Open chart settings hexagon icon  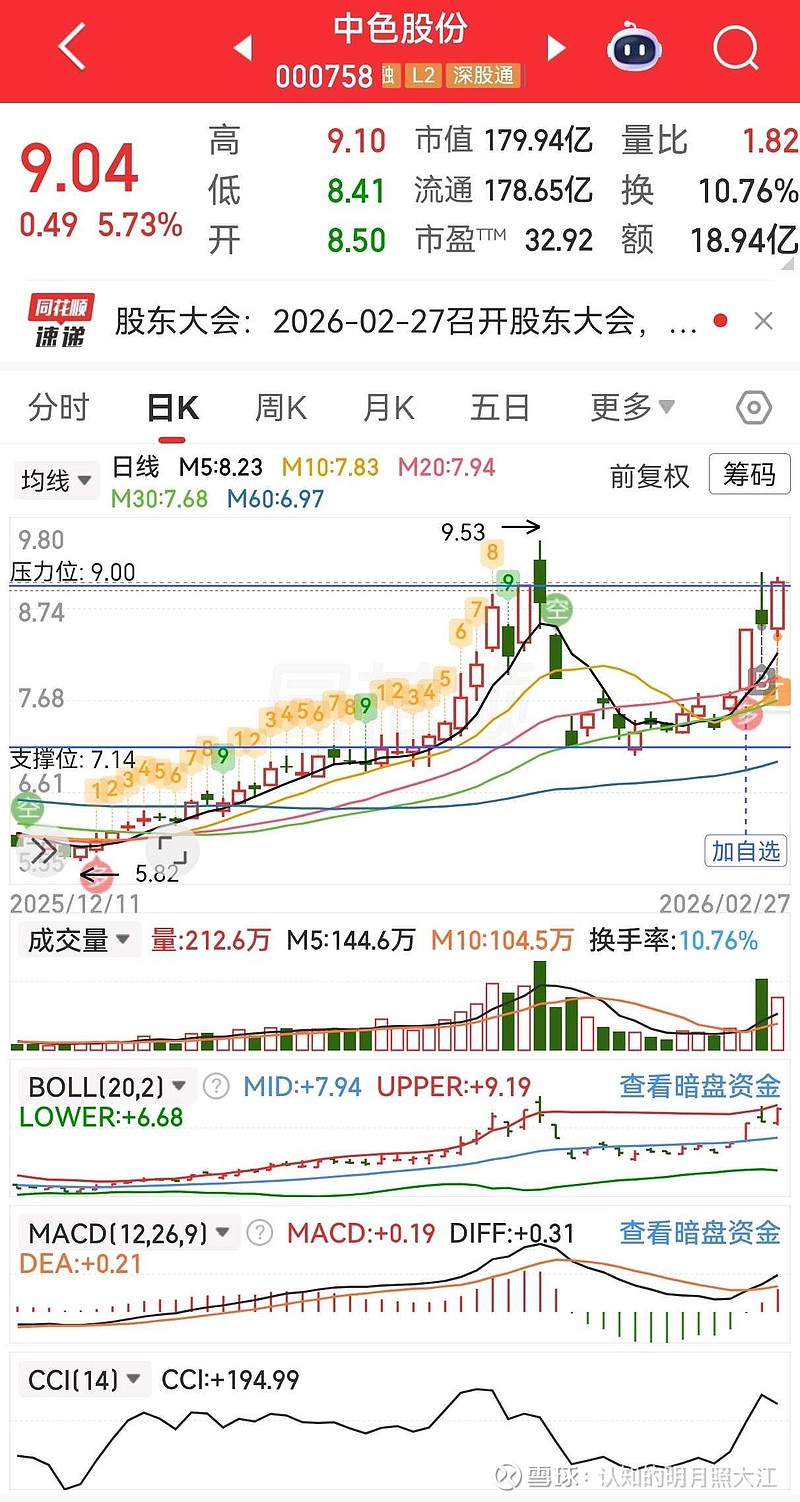coord(753,408)
